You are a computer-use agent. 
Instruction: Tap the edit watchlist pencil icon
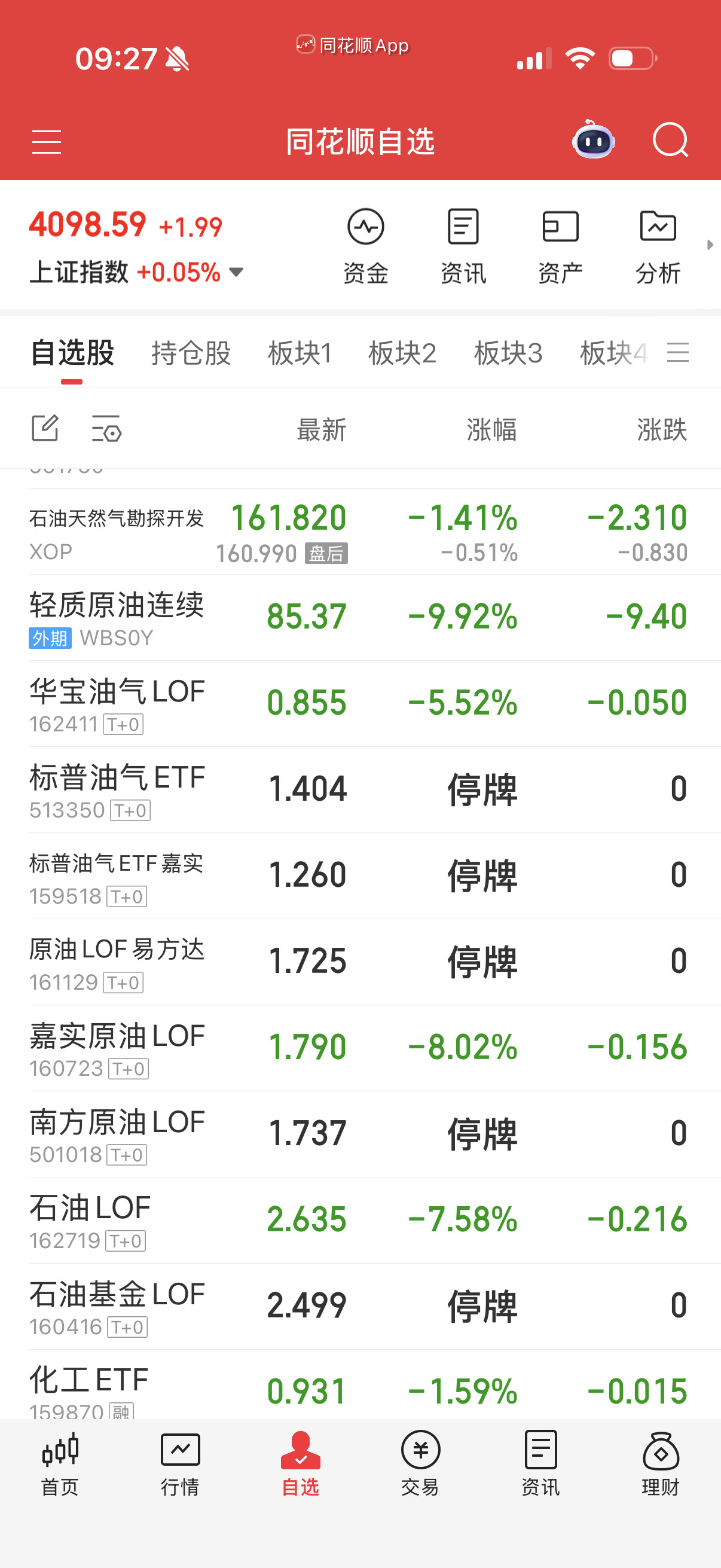pyautogui.click(x=45, y=429)
